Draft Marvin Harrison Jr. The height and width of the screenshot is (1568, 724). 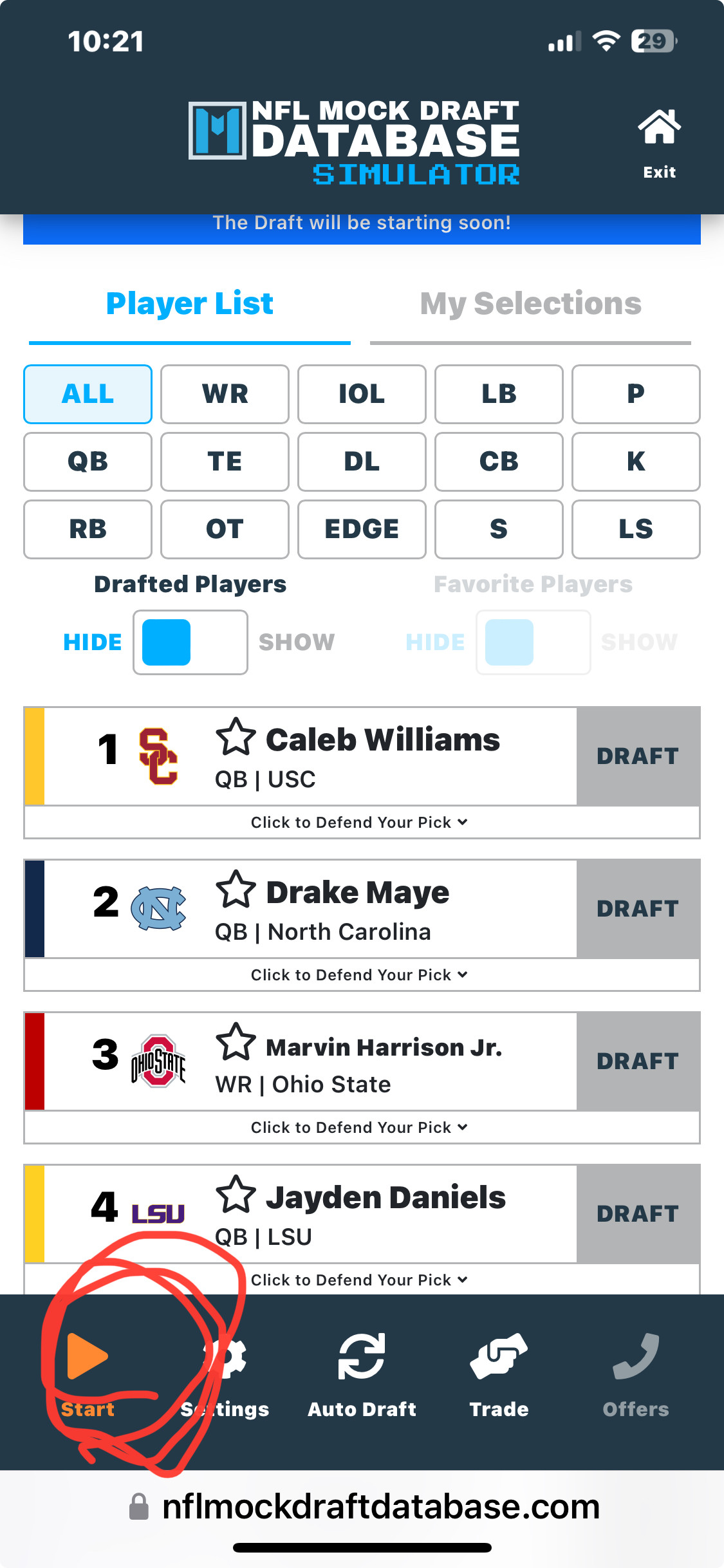point(637,1061)
